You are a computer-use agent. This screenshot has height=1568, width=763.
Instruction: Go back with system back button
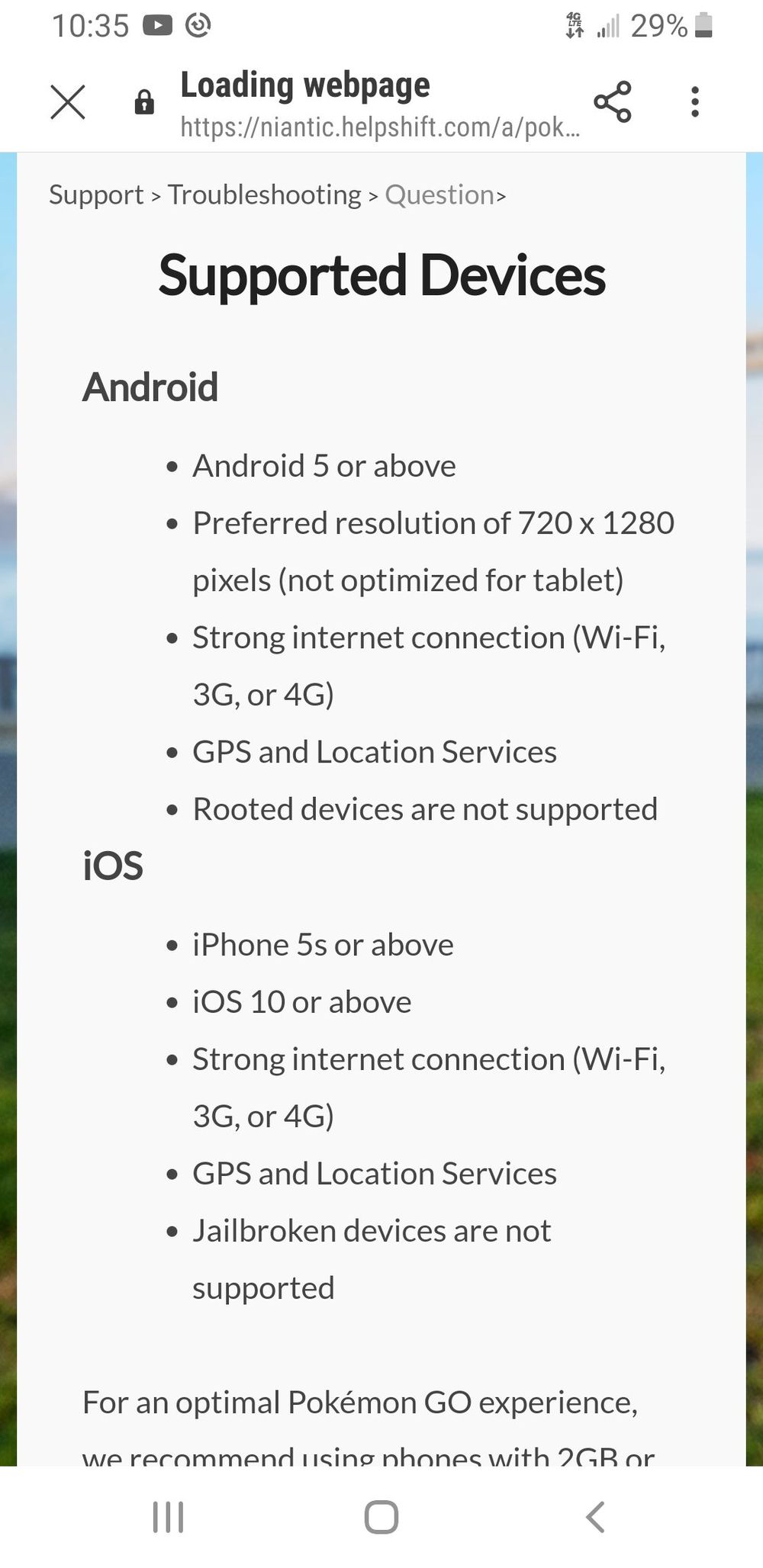click(x=595, y=1516)
